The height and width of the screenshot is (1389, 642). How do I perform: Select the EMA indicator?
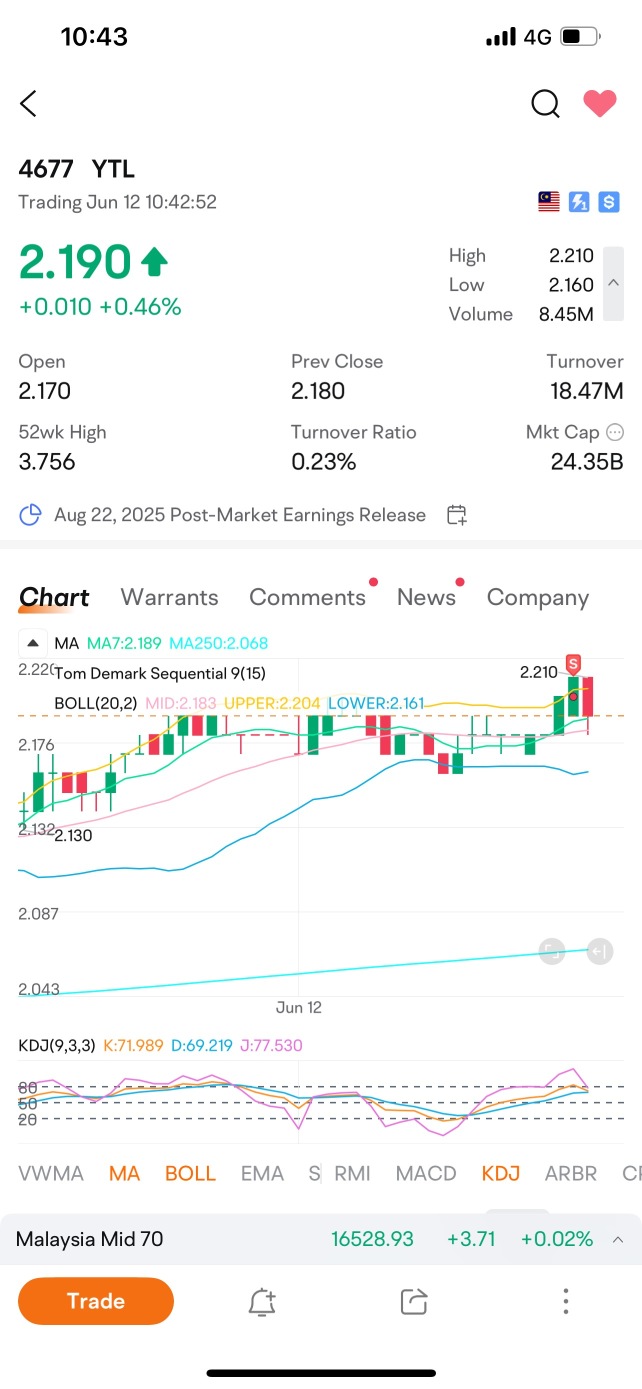(x=262, y=1173)
